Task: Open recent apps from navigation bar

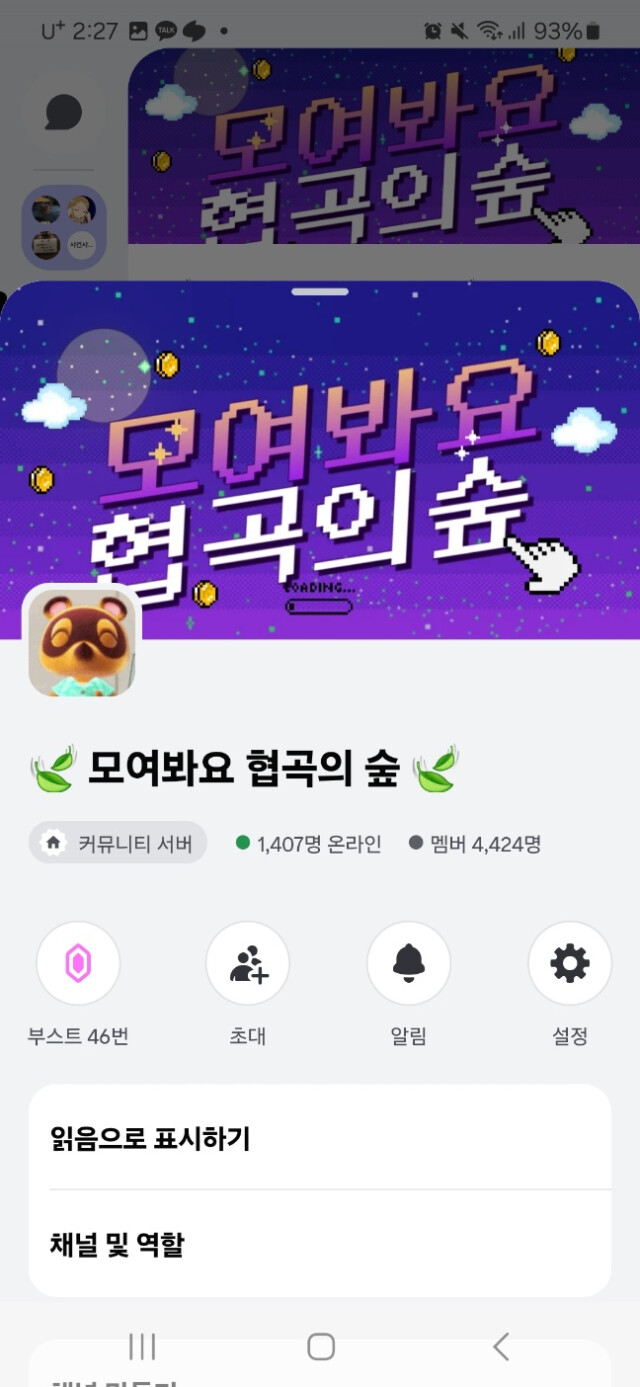Action: coord(142,1347)
